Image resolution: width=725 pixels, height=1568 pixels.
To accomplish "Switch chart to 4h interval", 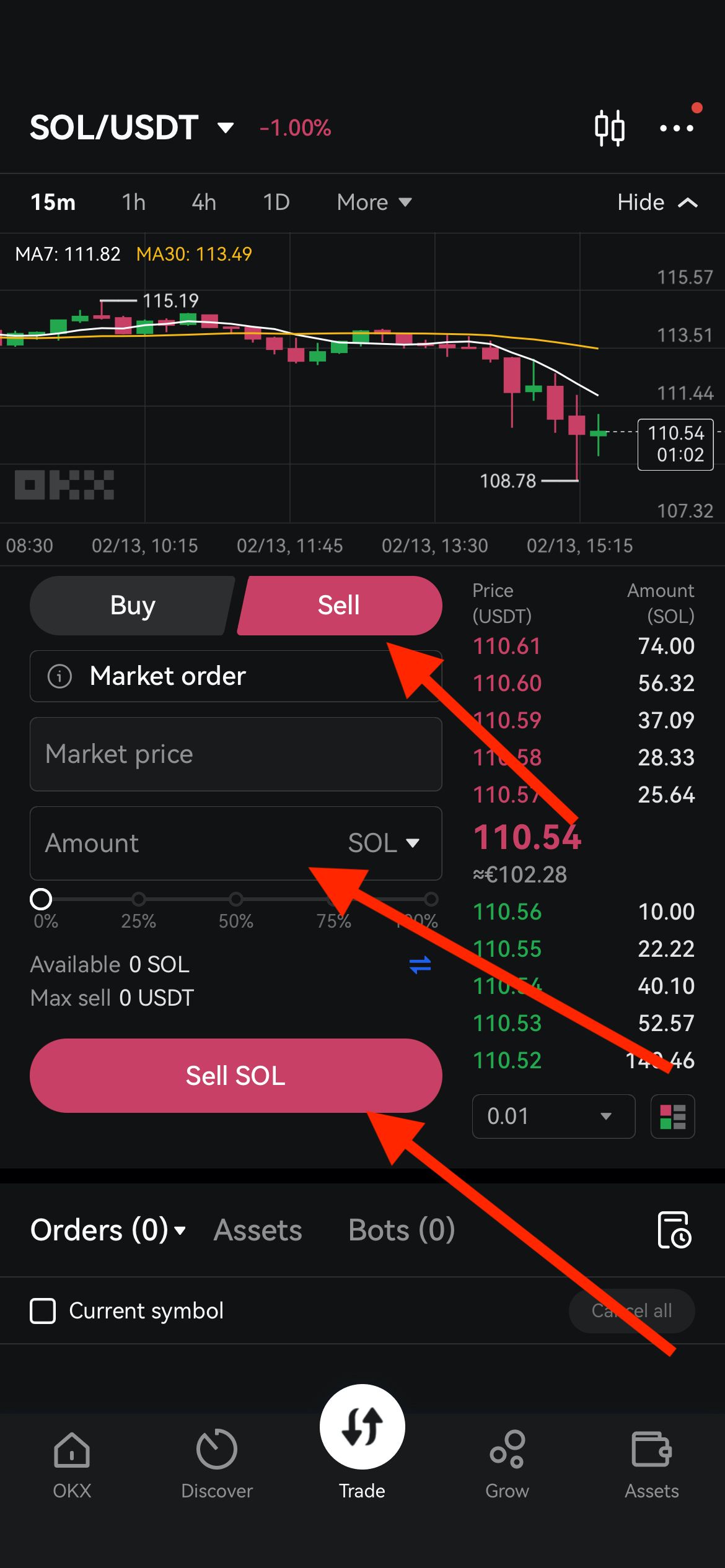I will 204,203.
